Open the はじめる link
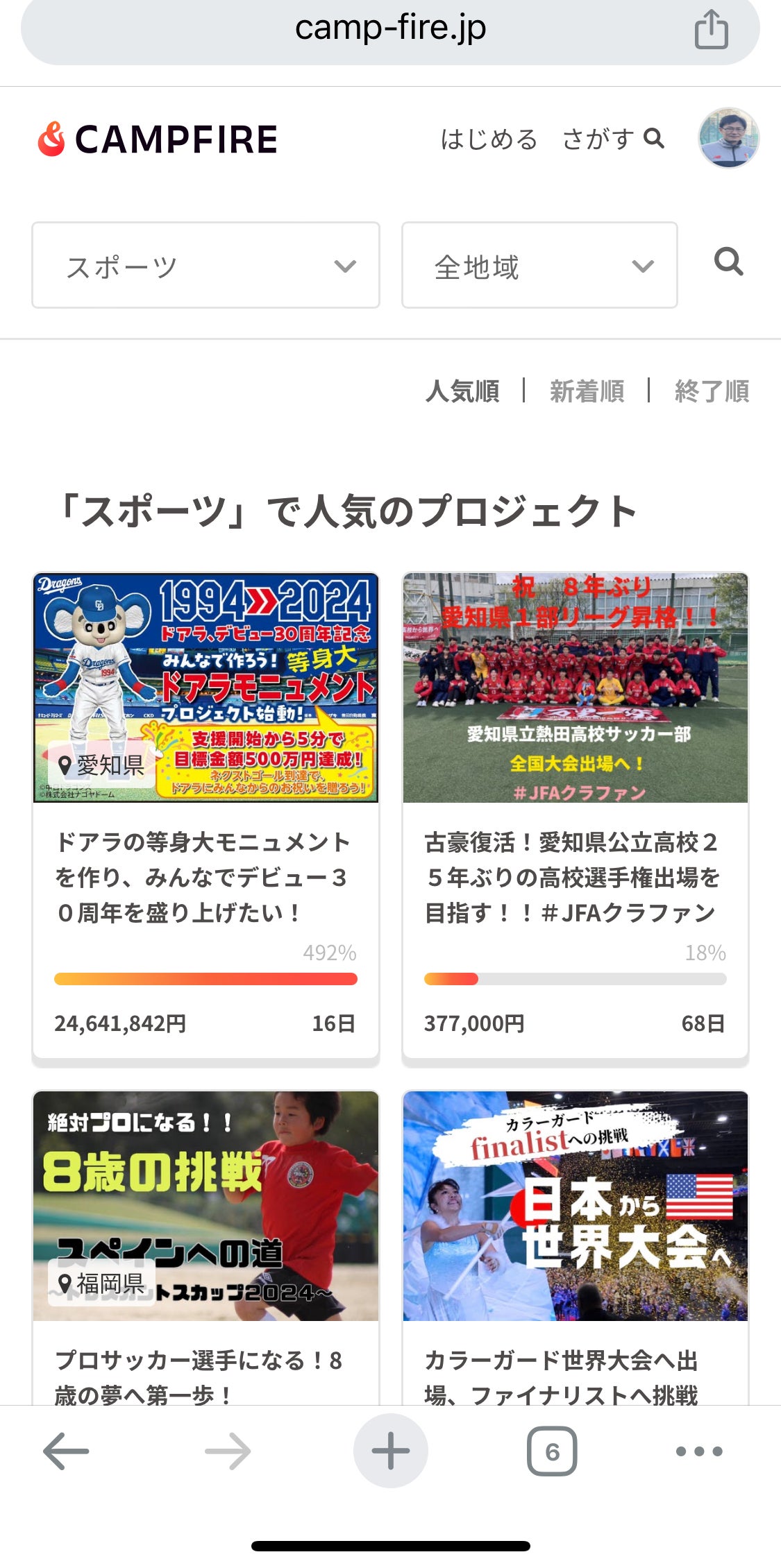This screenshot has width=781, height=1568. coord(489,139)
